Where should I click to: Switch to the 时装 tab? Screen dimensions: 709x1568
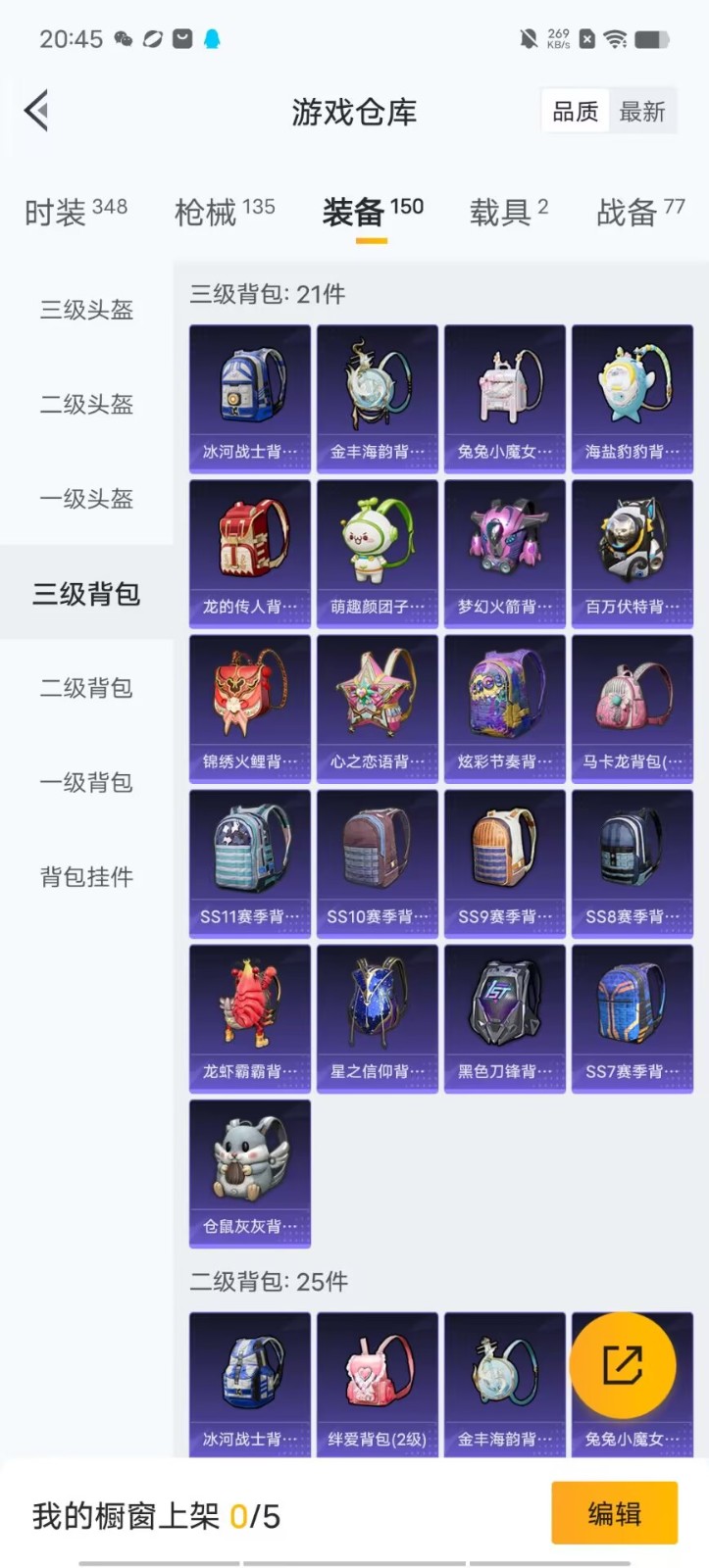(x=76, y=212)
